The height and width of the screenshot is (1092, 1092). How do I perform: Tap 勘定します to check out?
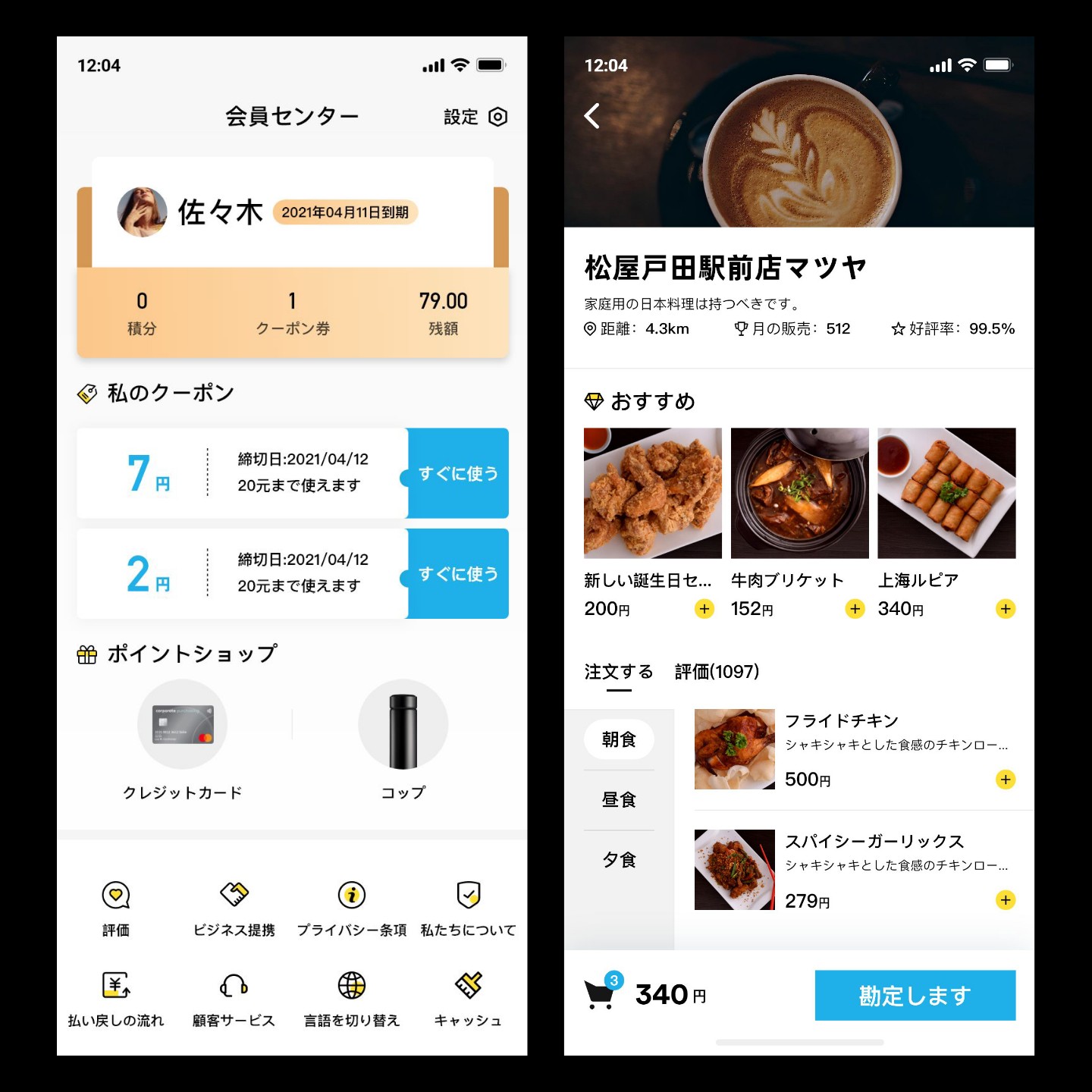[x=915, y=995]
